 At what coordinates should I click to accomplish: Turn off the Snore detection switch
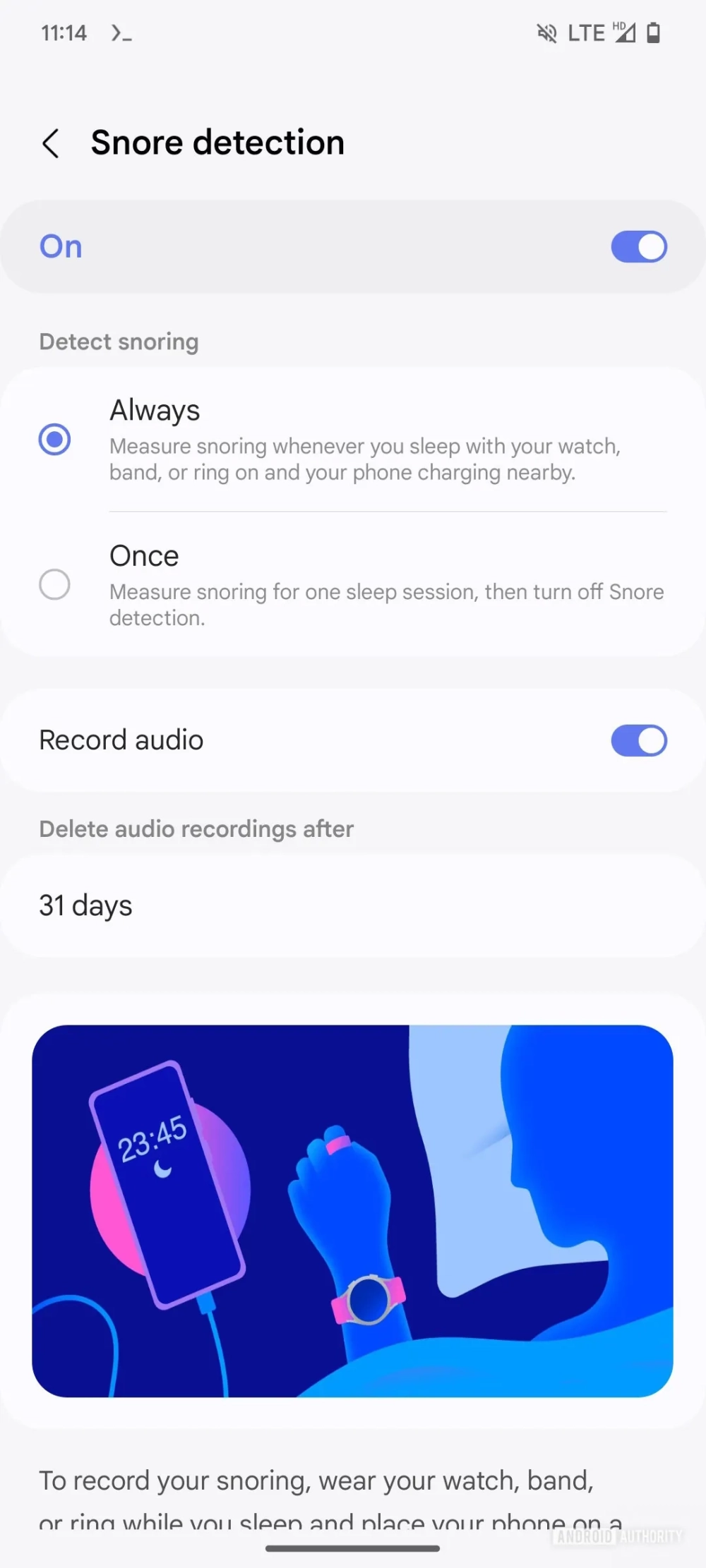pos(638,247)
